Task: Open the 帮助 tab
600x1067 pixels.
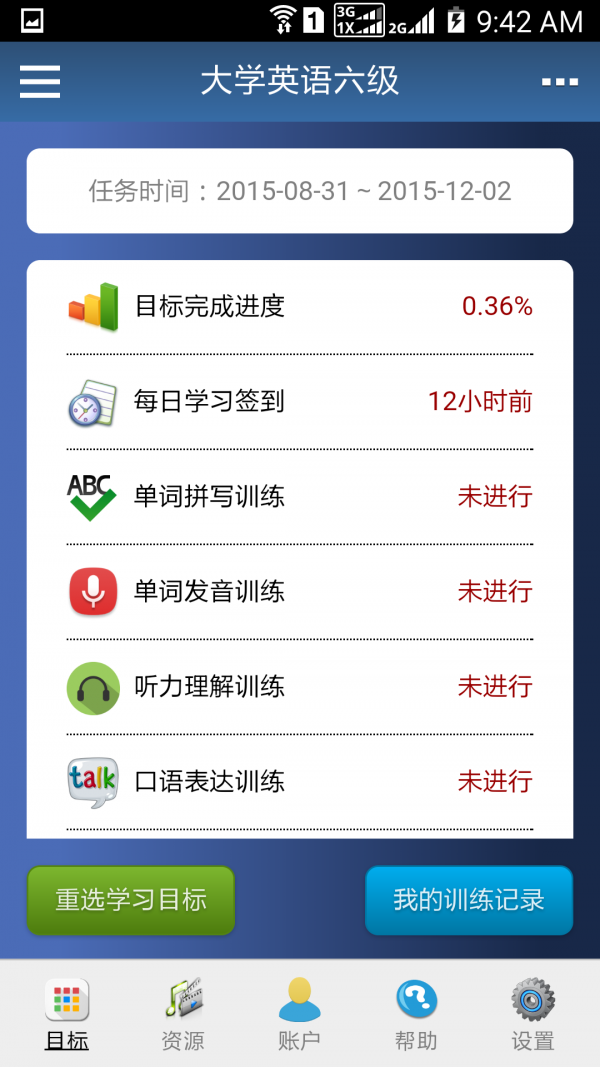Action: (416, 1014)
